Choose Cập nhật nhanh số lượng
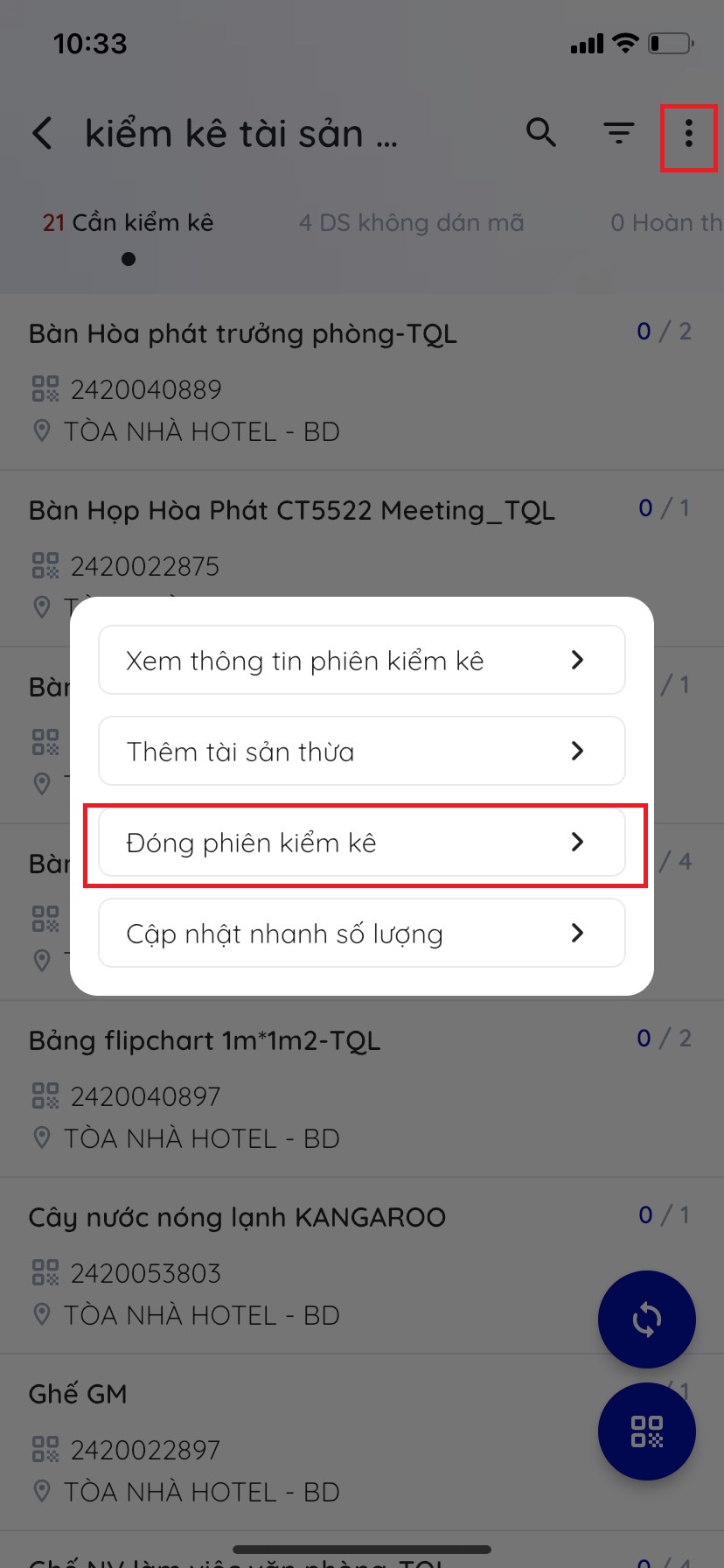The height and width of the screenshot is (1568, 724). pos(361,934)
